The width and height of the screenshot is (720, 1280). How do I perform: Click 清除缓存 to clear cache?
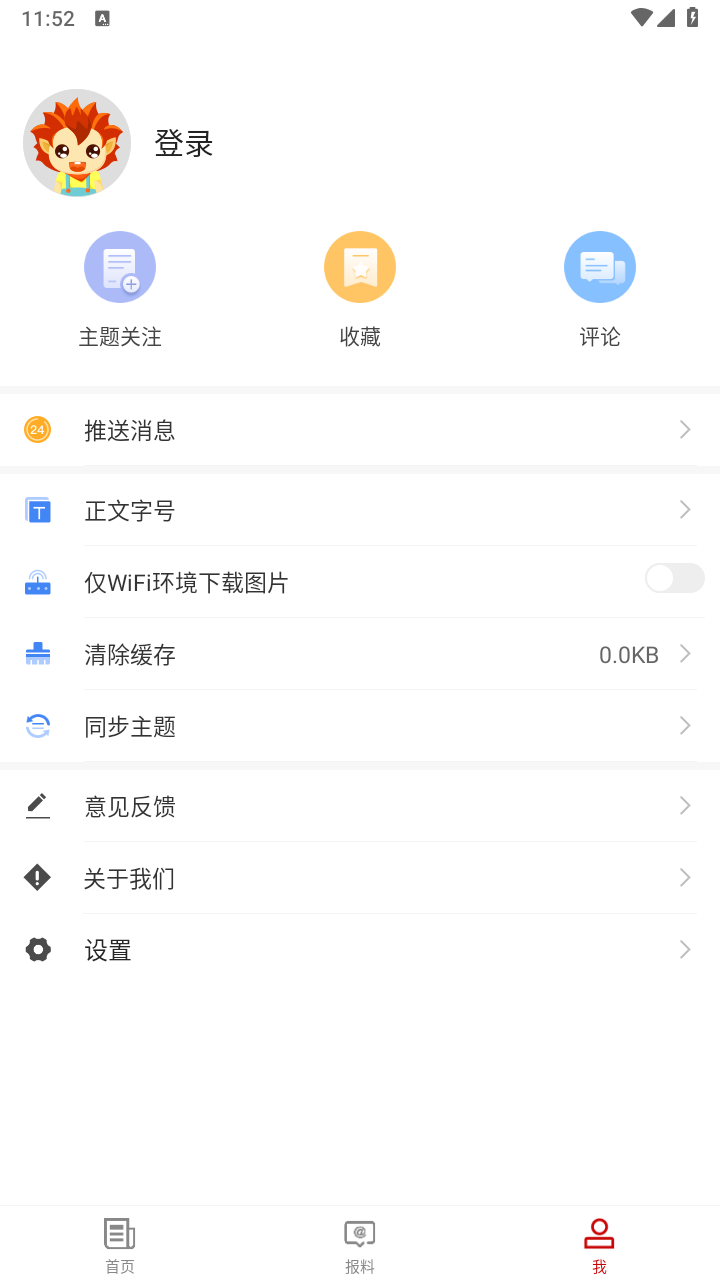(x=129, y=654)
